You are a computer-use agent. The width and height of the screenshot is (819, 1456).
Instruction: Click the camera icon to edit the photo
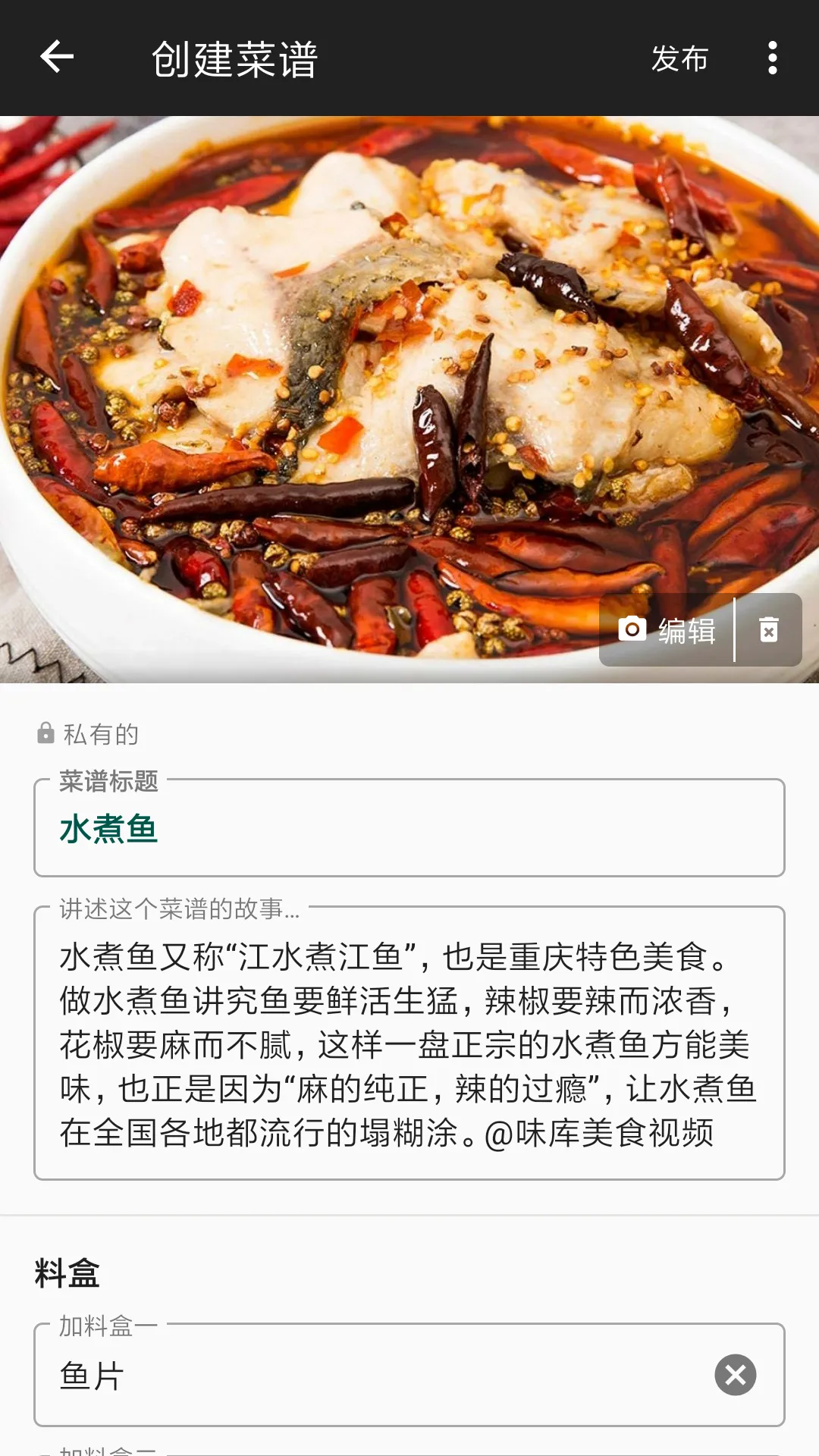[632, 629]
